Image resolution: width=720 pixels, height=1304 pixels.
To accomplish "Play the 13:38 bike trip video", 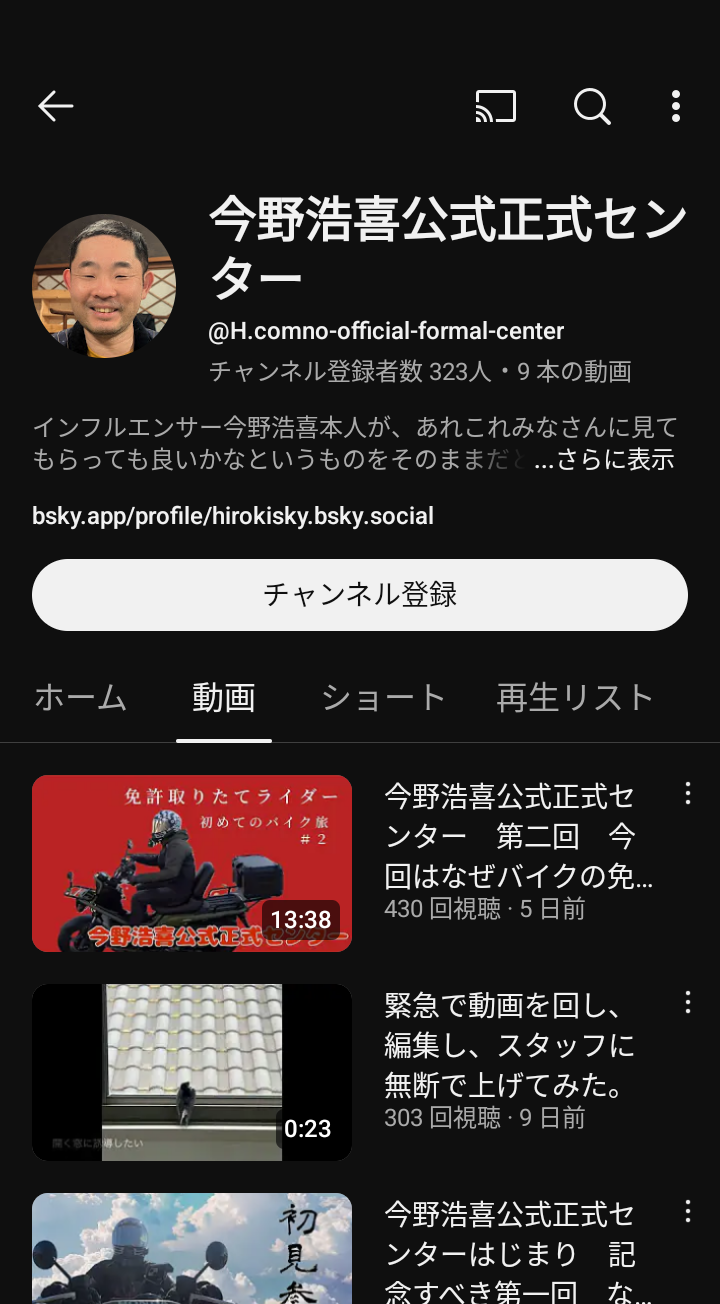I will tap(192, 863).
